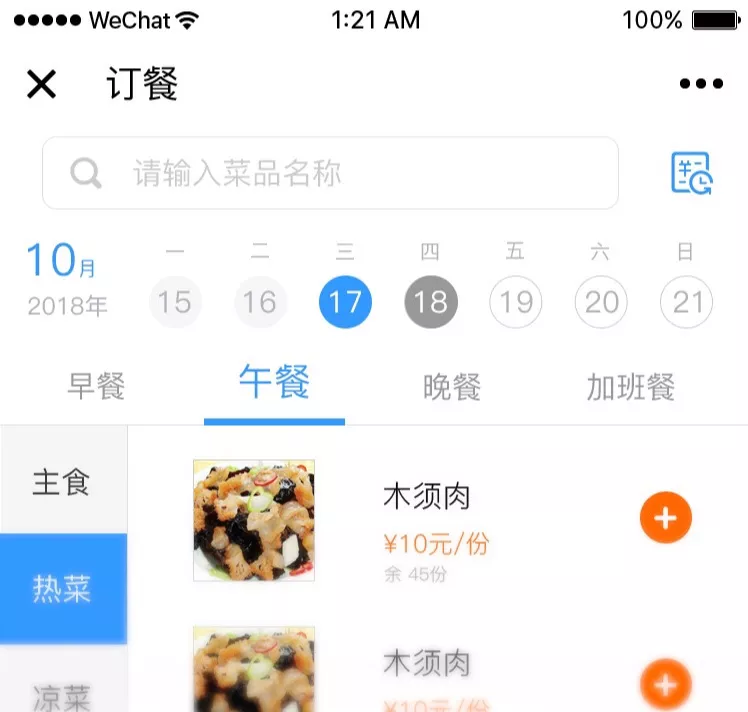Select the 主食 category

(62, 482)
